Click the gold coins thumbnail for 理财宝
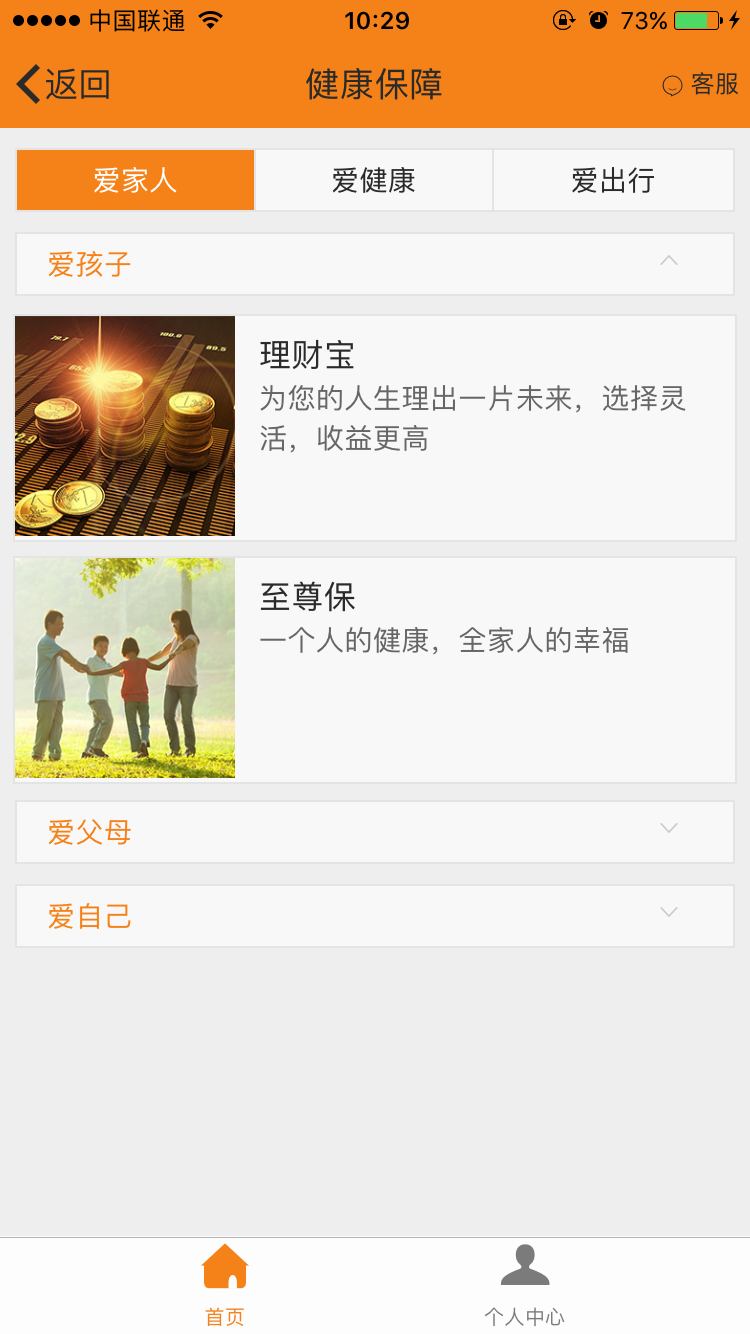Viewport: 750px width, 1334px height. point(124,425)
